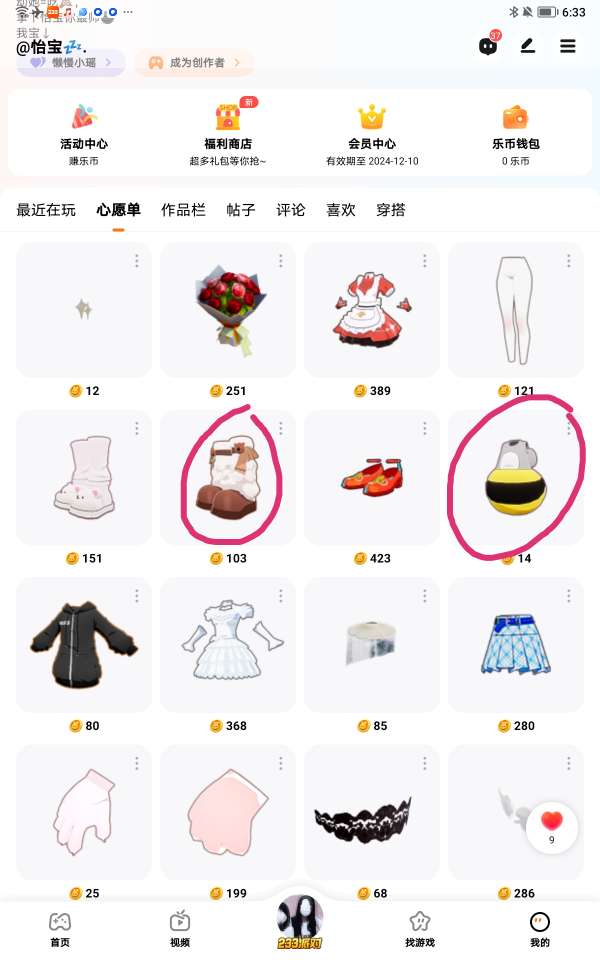The width and height of the screenshot is (600, 960).
Task: Go to the 找游戏 tab
Action: click(420, 929)
